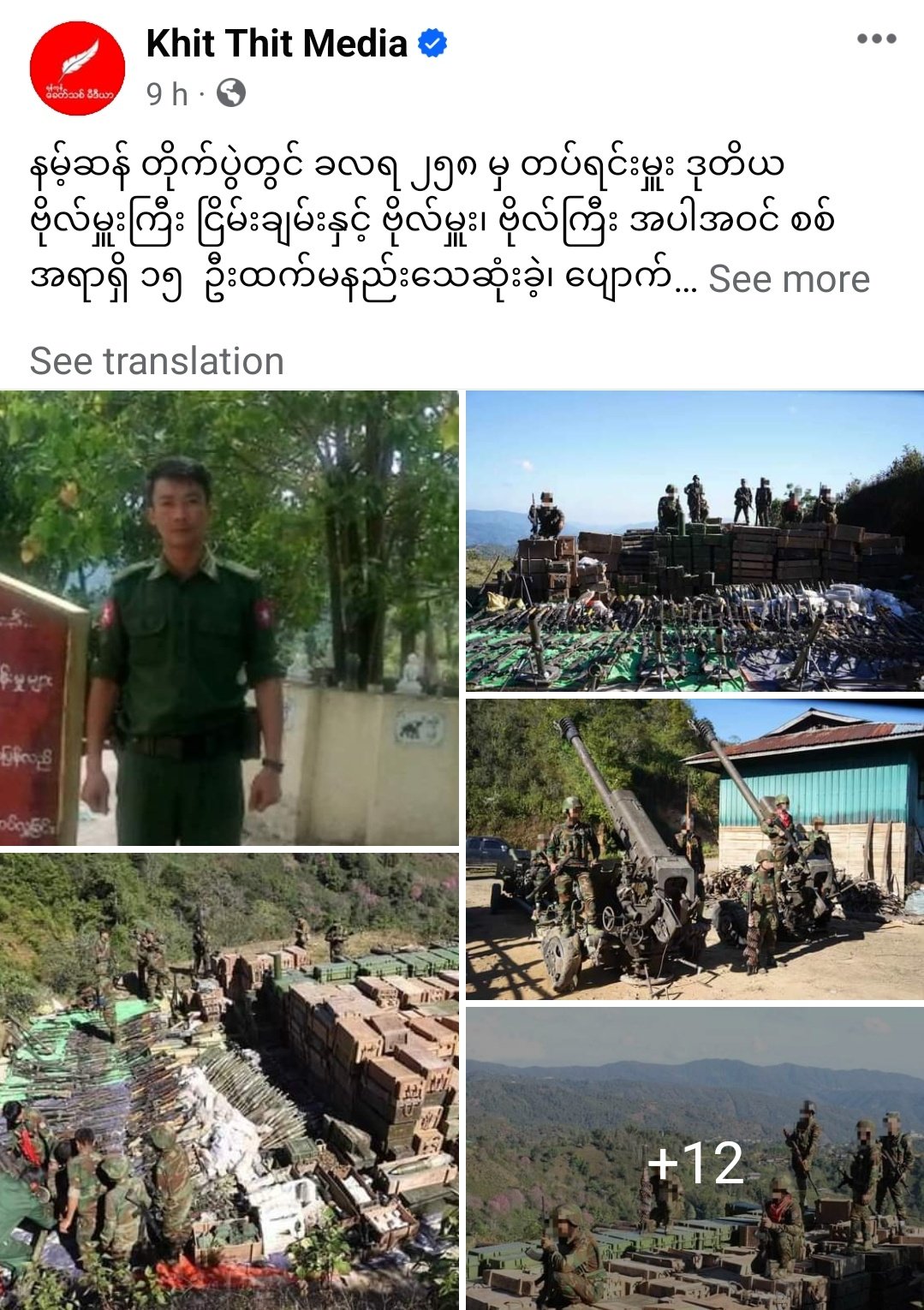This screenshot has width=924, height=1310.
Task: Open Khit Thit Media's profile picture
Action: coord(77,68)
